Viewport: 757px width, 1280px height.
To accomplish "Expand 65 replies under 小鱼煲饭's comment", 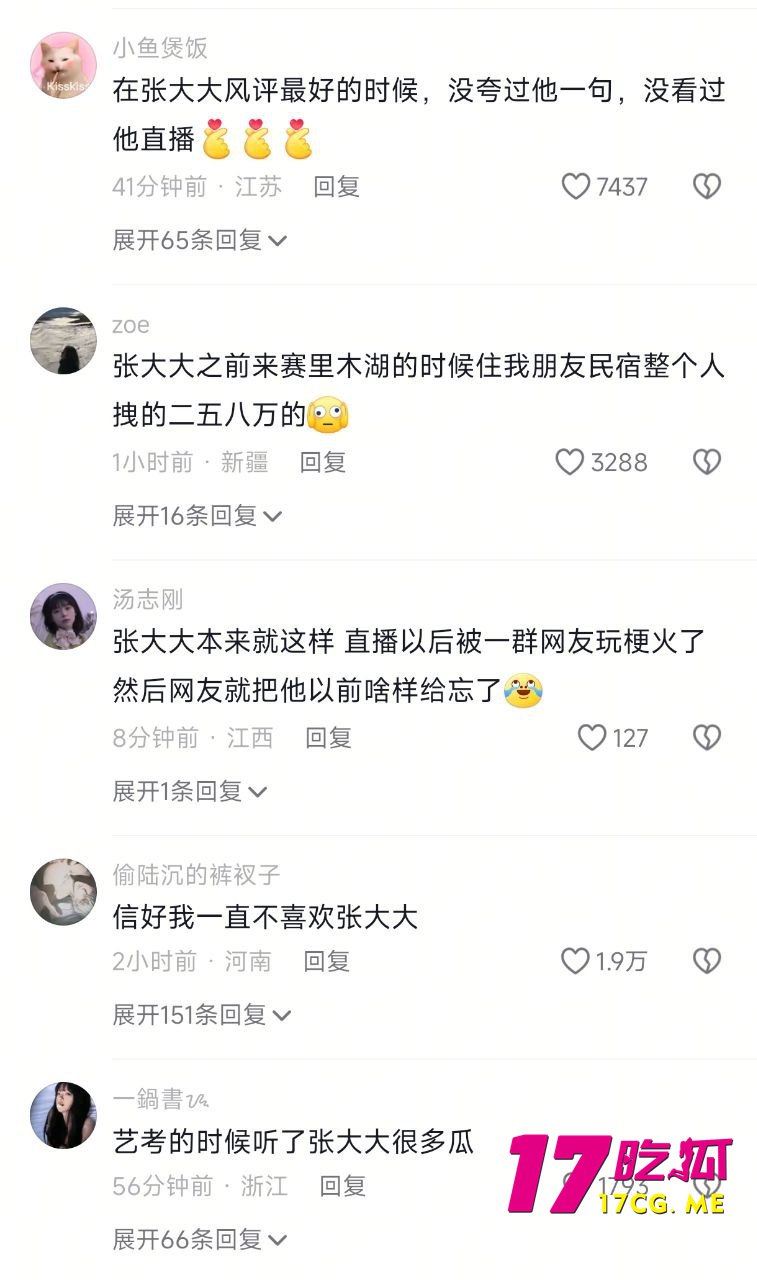I will tap(200, 240).
